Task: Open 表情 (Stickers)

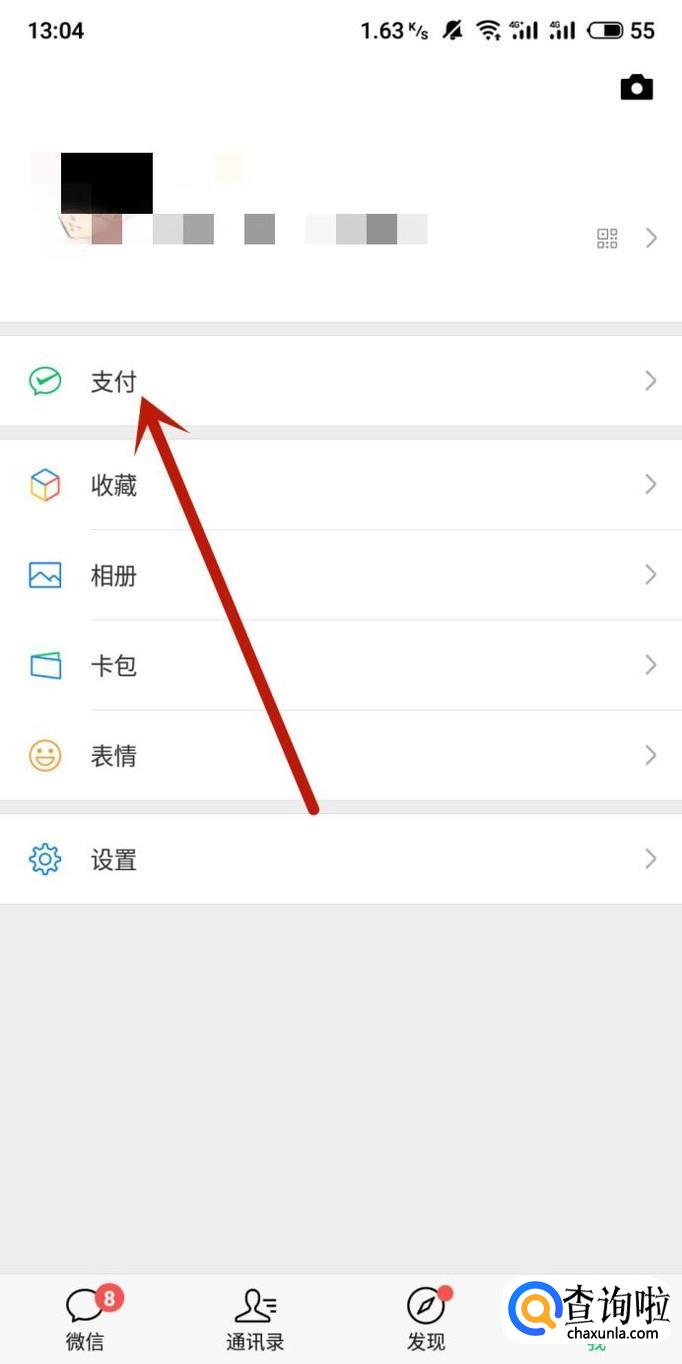Action: (114, 756)
